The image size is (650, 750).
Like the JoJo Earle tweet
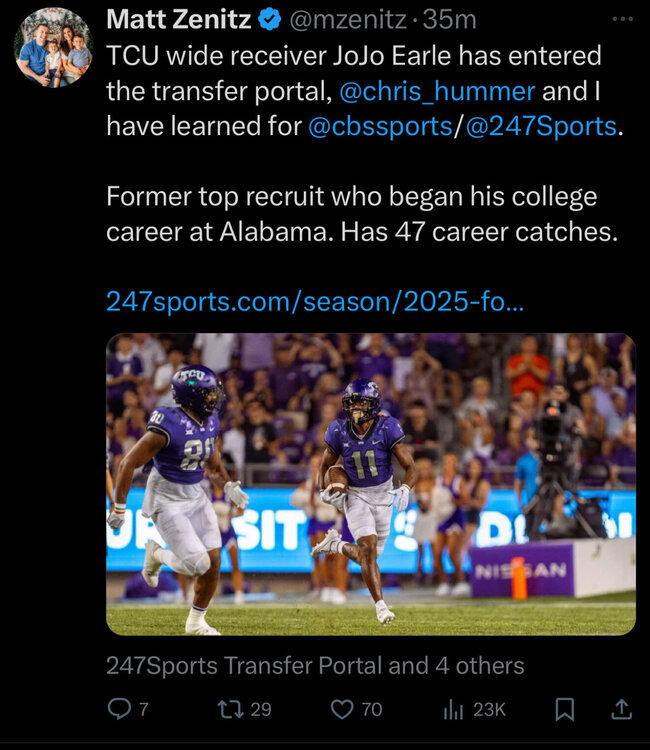(343, 709)
